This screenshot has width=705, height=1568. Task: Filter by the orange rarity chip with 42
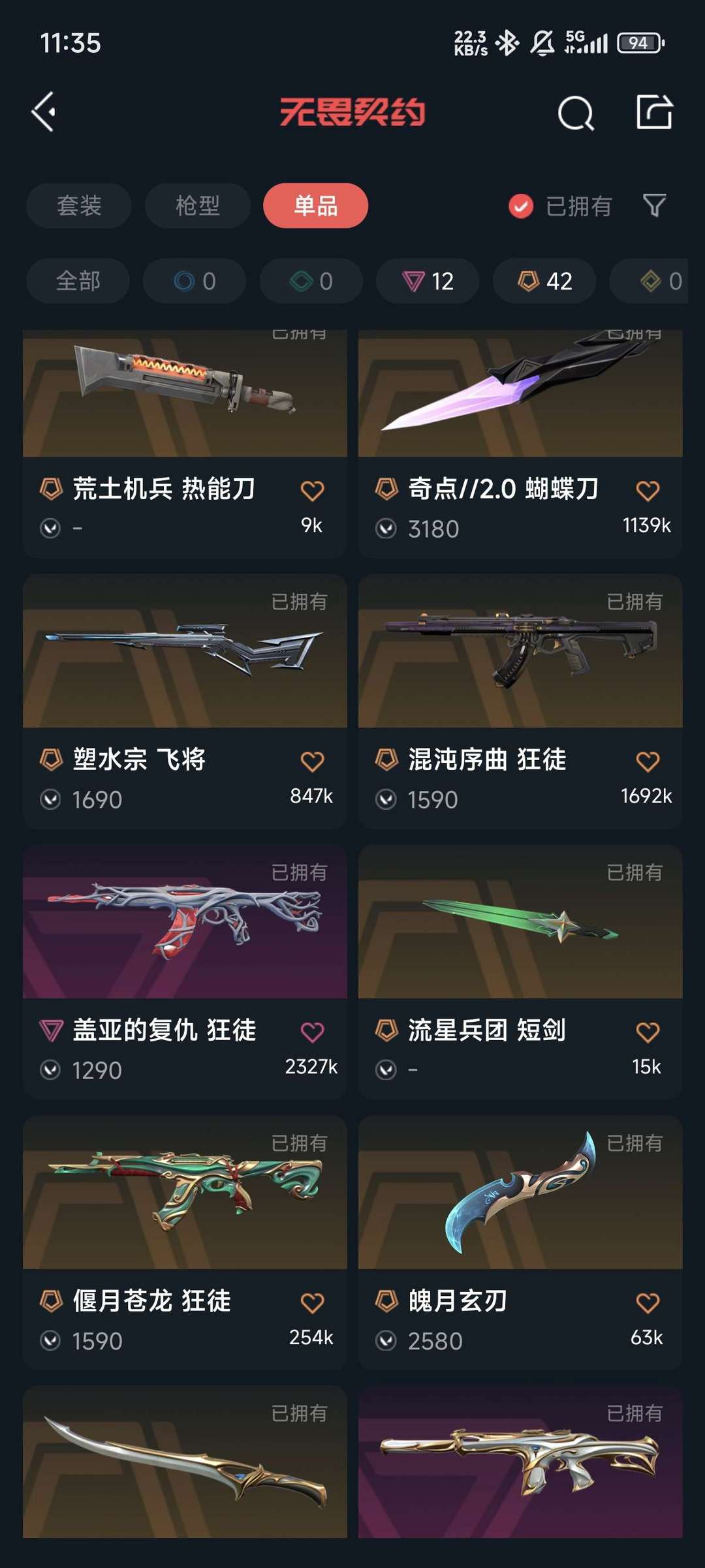(x=544, y=281)
